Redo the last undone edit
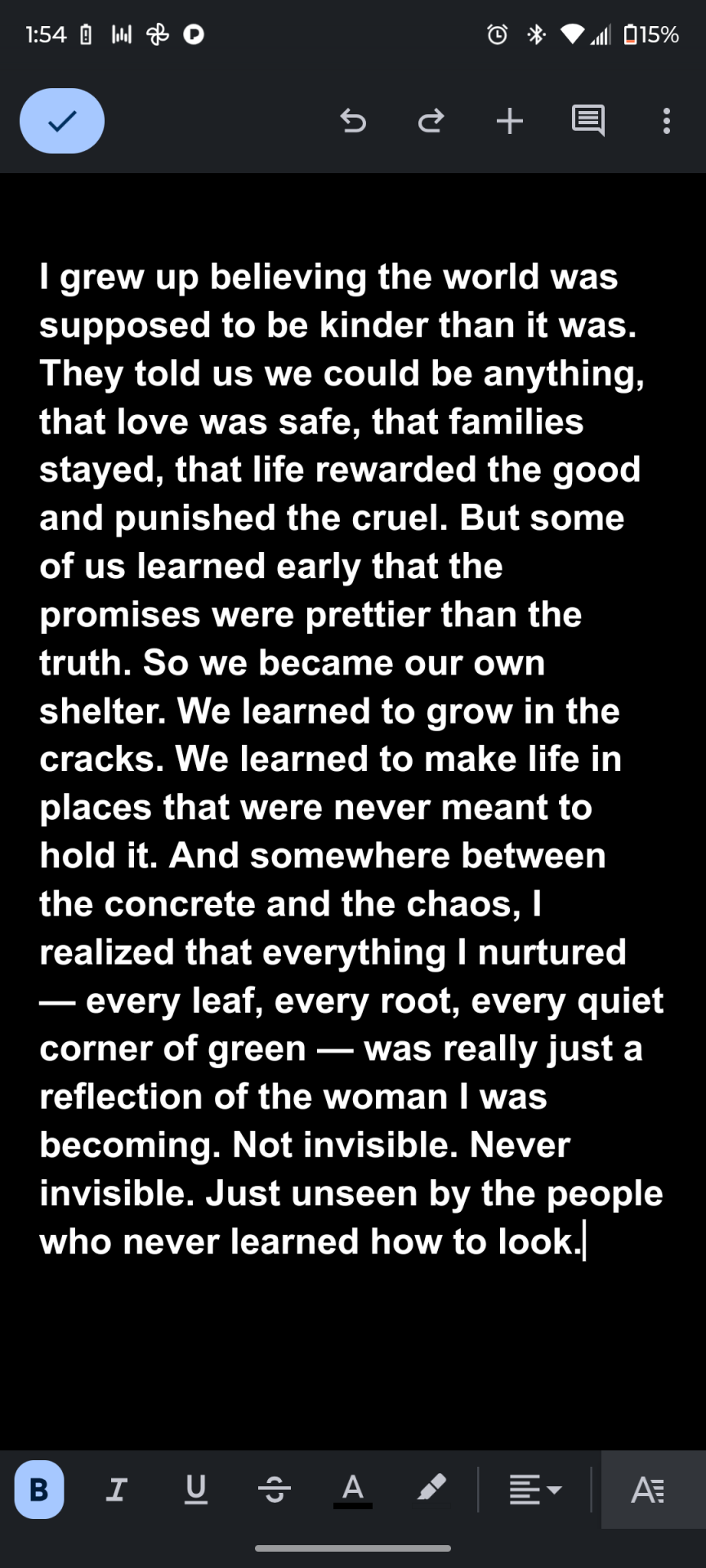706x1568 pixels. pos(431,121)
